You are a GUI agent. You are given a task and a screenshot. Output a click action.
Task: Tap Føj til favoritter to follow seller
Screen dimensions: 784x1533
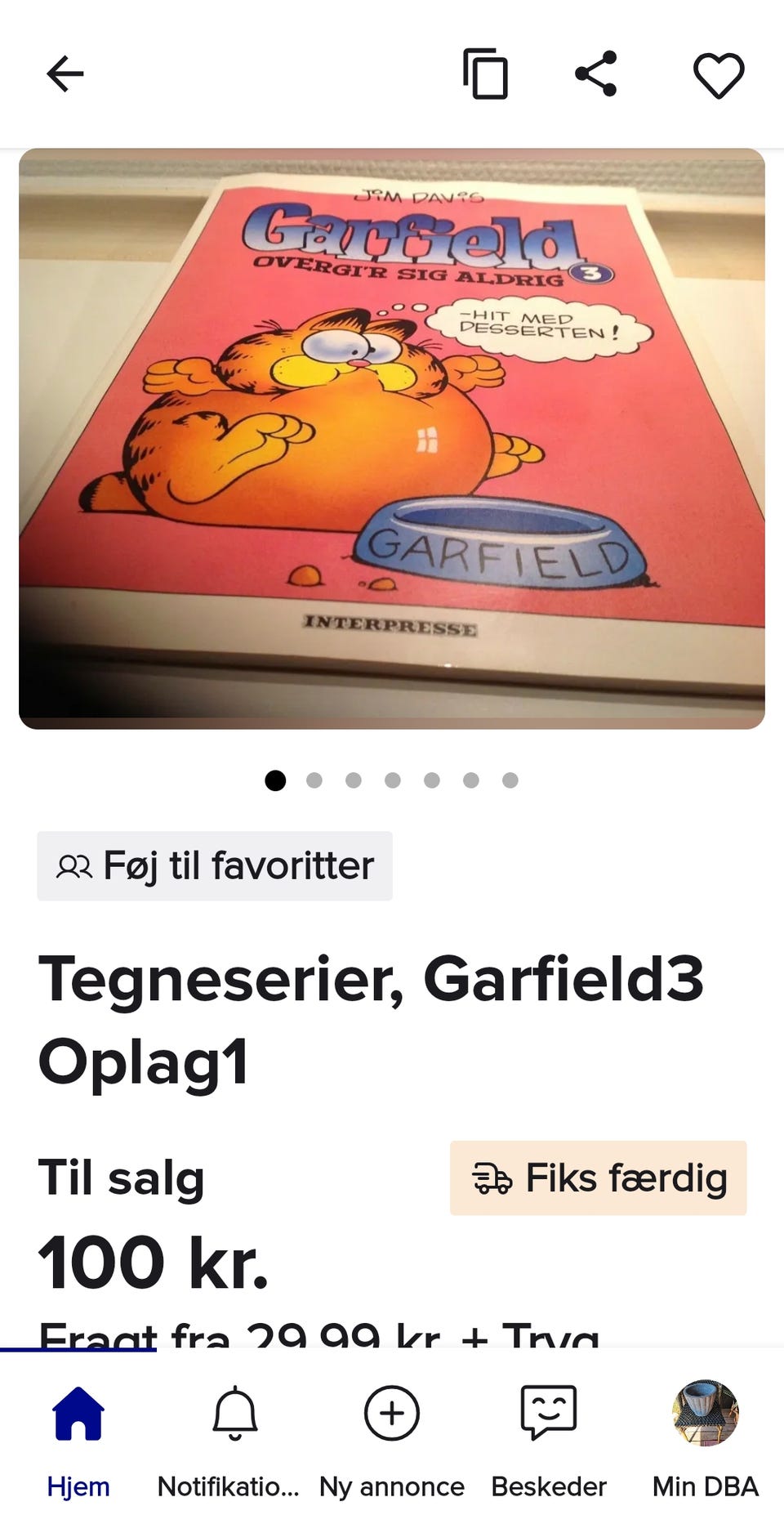(x=214, y=865)
